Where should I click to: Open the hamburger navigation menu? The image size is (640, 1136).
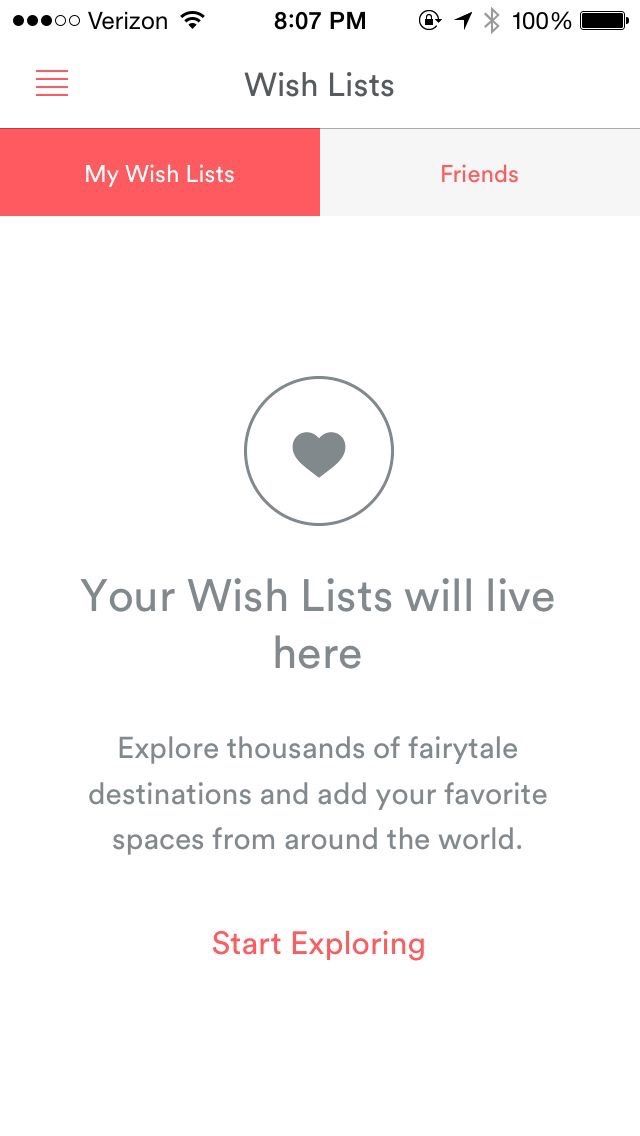click(52, 84)
